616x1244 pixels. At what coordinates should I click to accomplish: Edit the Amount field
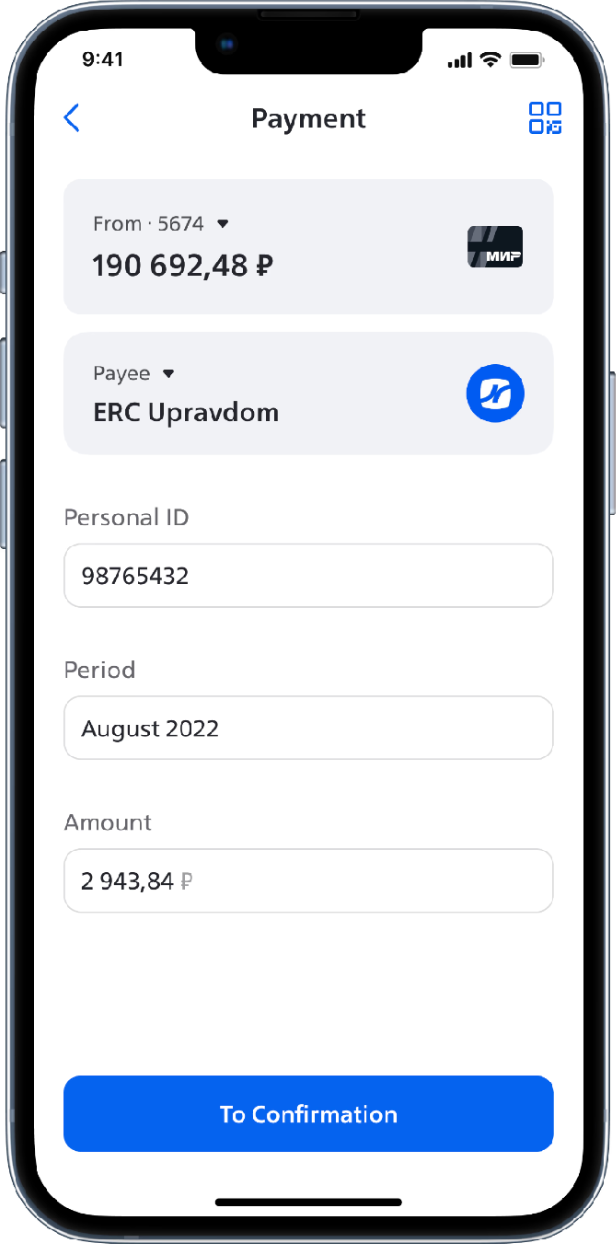click(308, 881)
